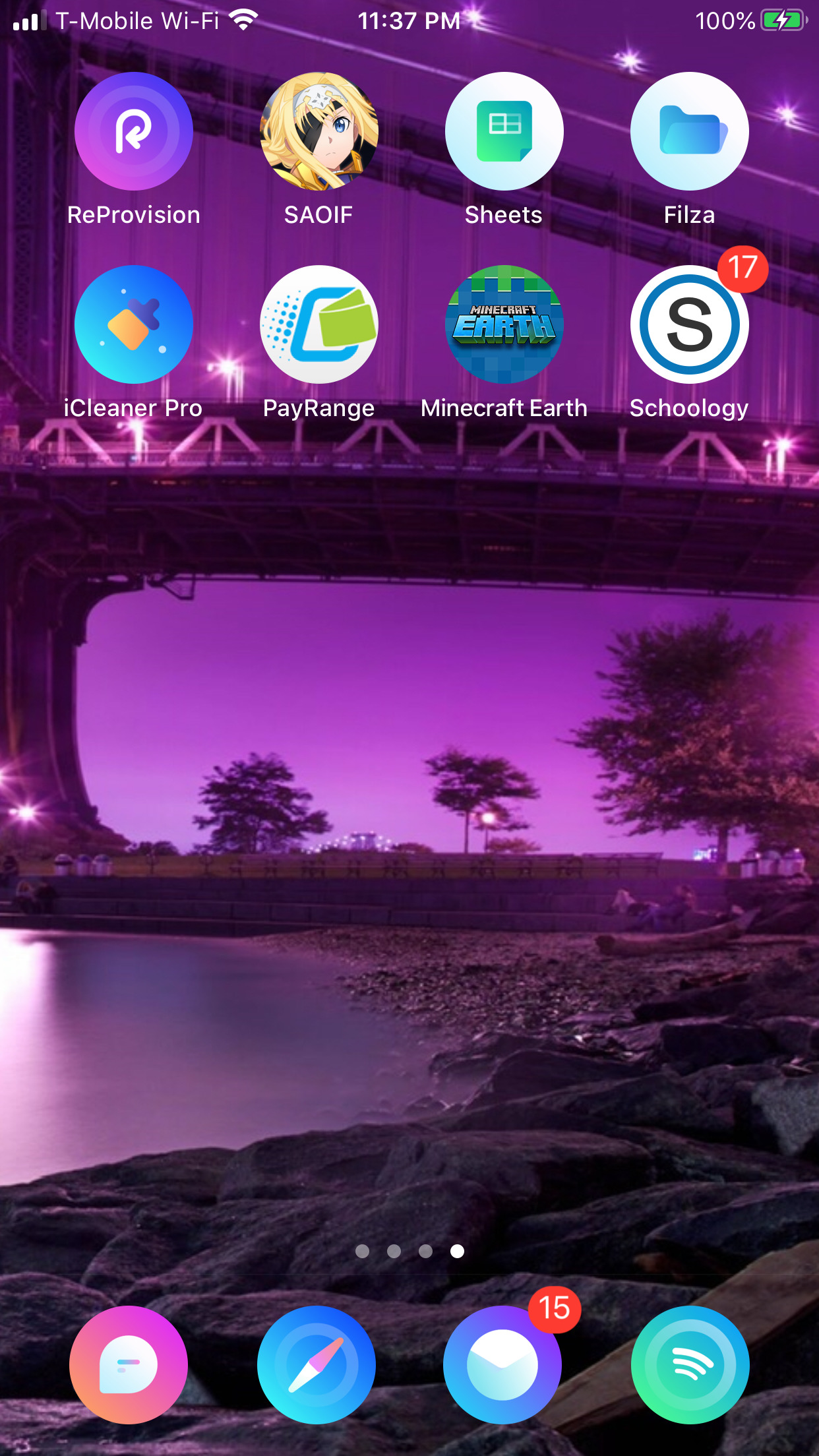Open Schoology with 17 notifications

pyautogui.click(x=689, y=324)
